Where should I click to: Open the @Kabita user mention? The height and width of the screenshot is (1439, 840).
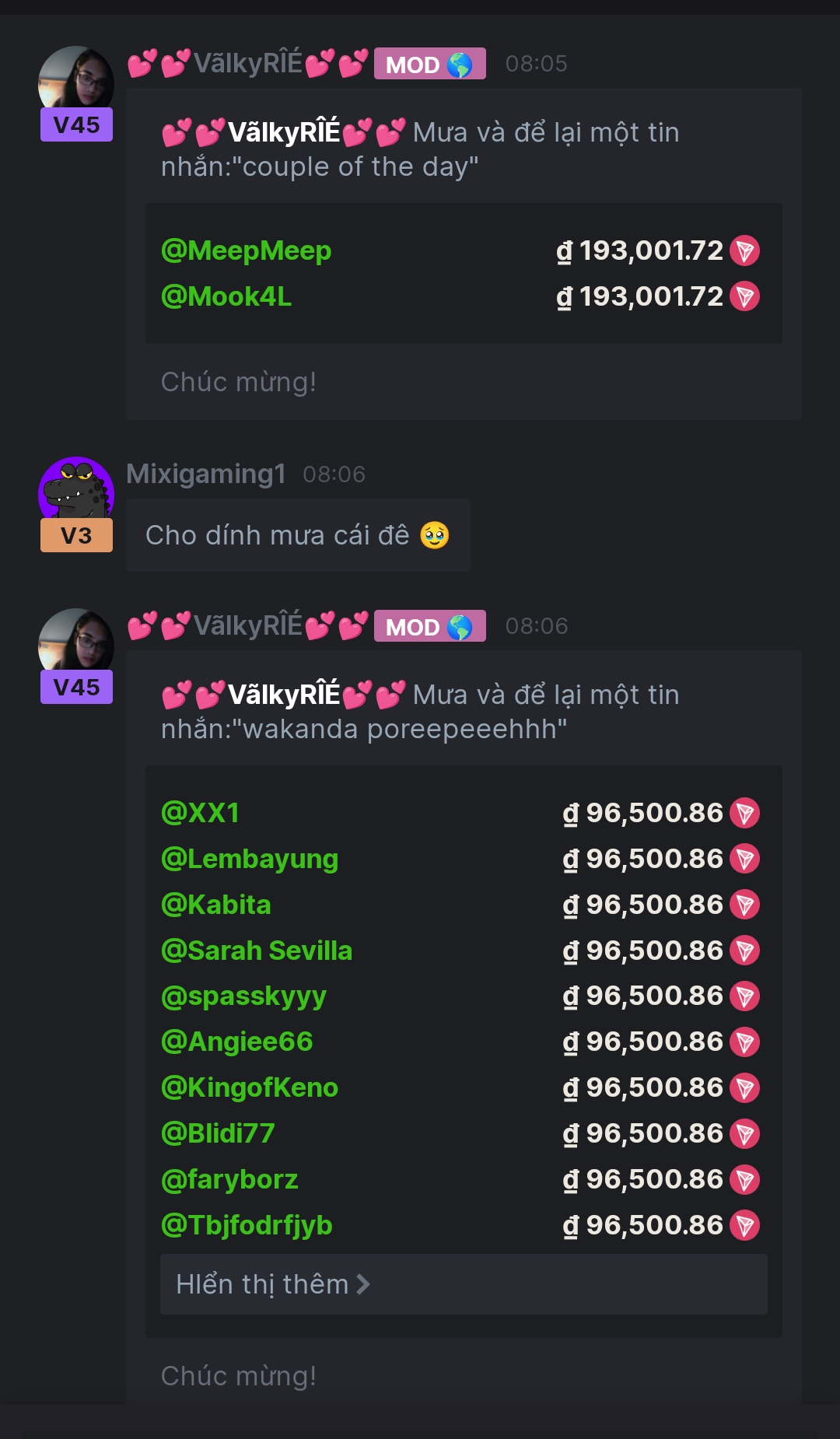(215, 905)
